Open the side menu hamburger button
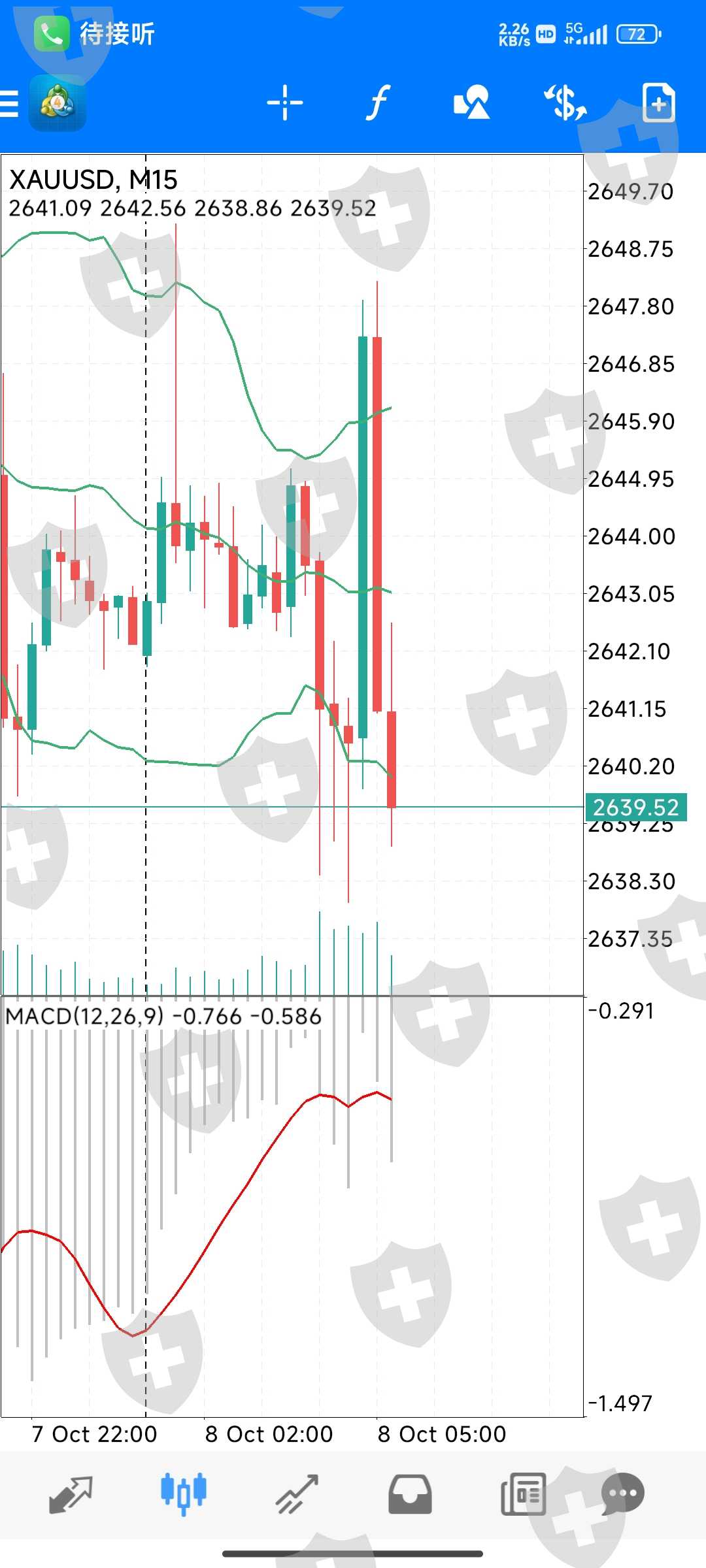Viewport: 706px width, 1568px height. [x=9, y=103]
